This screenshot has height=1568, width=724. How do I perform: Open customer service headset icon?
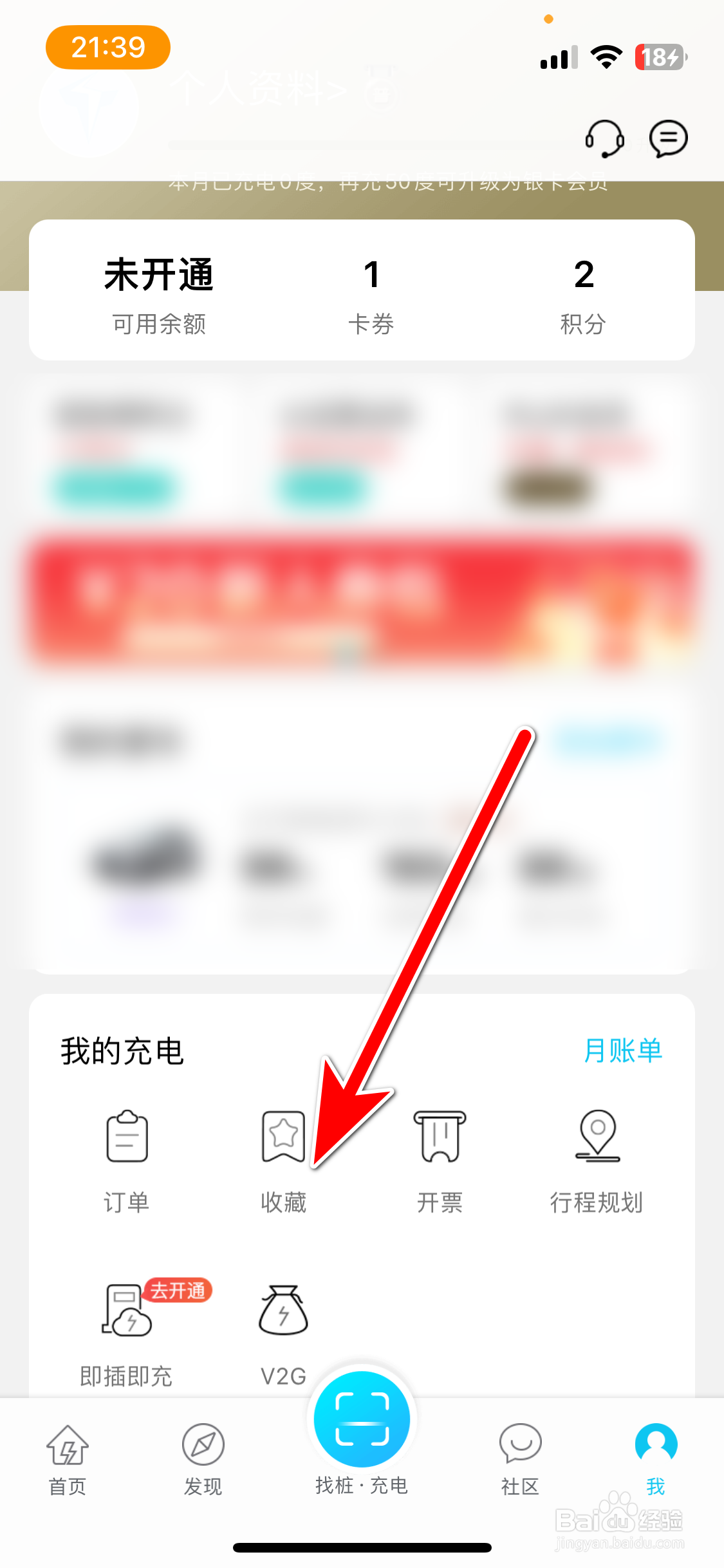(x=604, y=138)
